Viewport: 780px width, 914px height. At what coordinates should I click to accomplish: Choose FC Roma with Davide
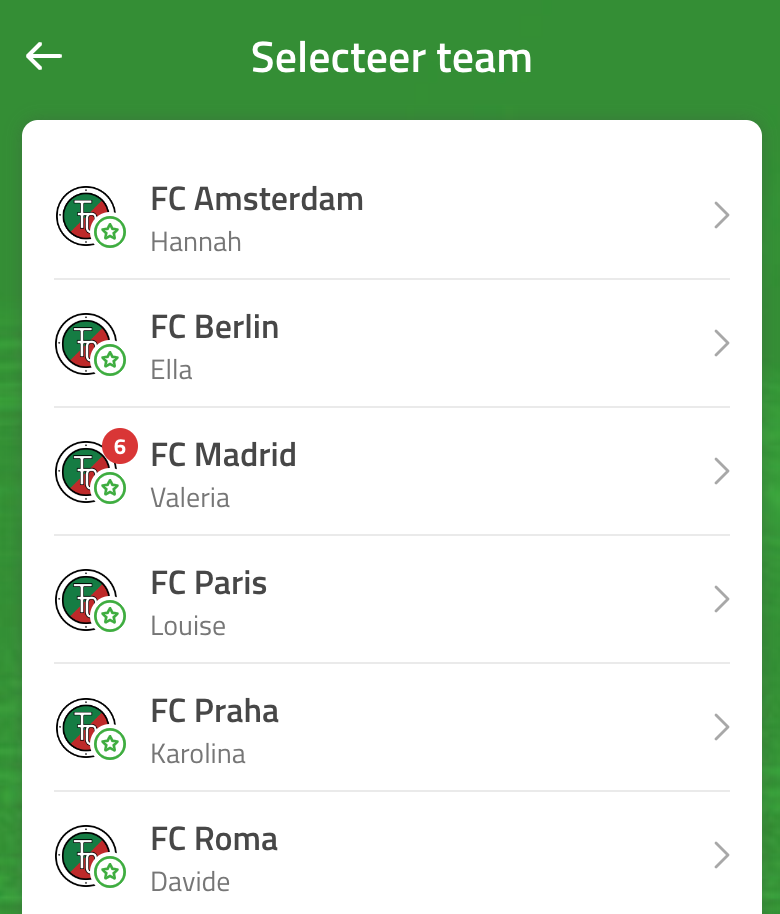390,856
